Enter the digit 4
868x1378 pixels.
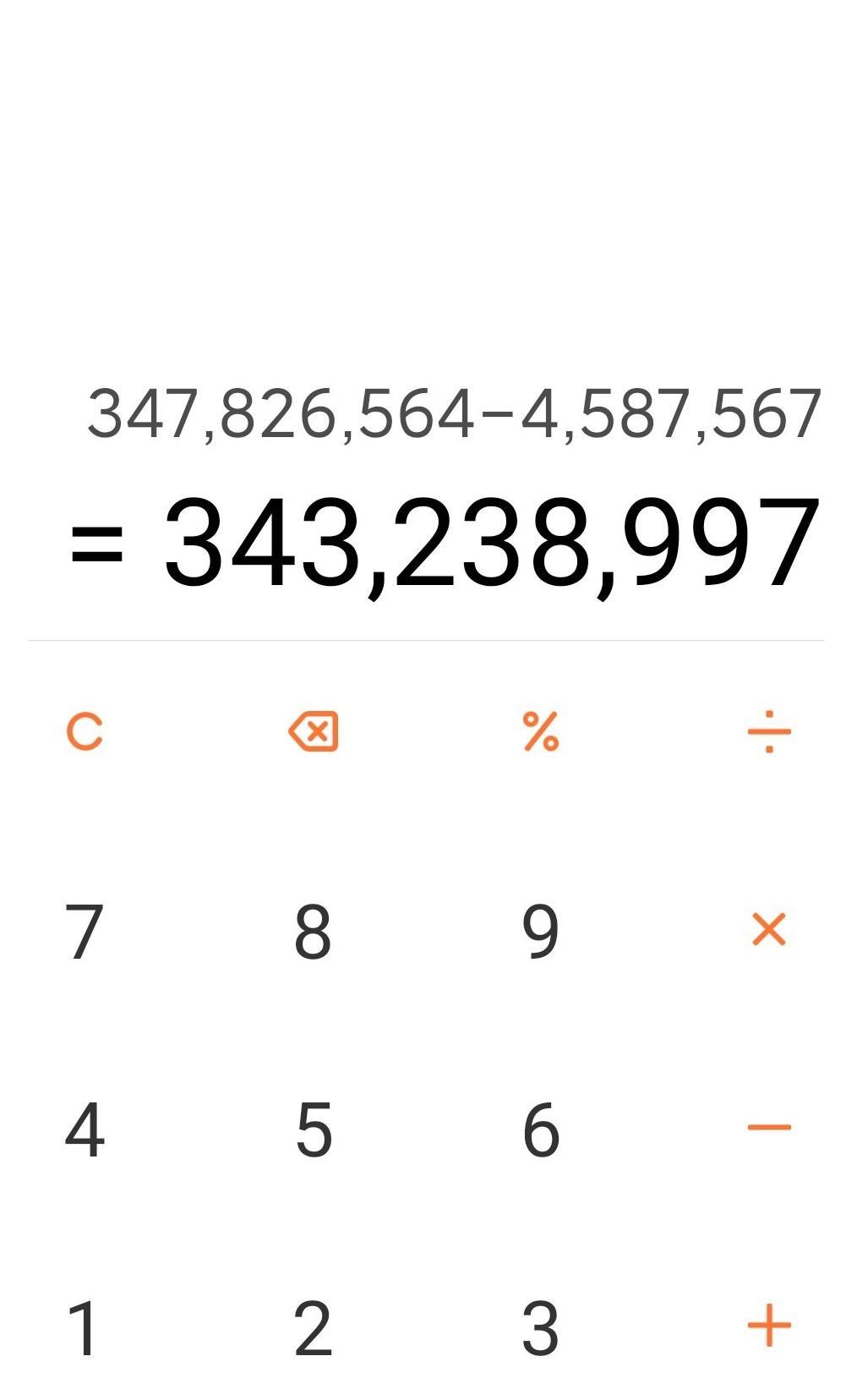(85, 1129)
